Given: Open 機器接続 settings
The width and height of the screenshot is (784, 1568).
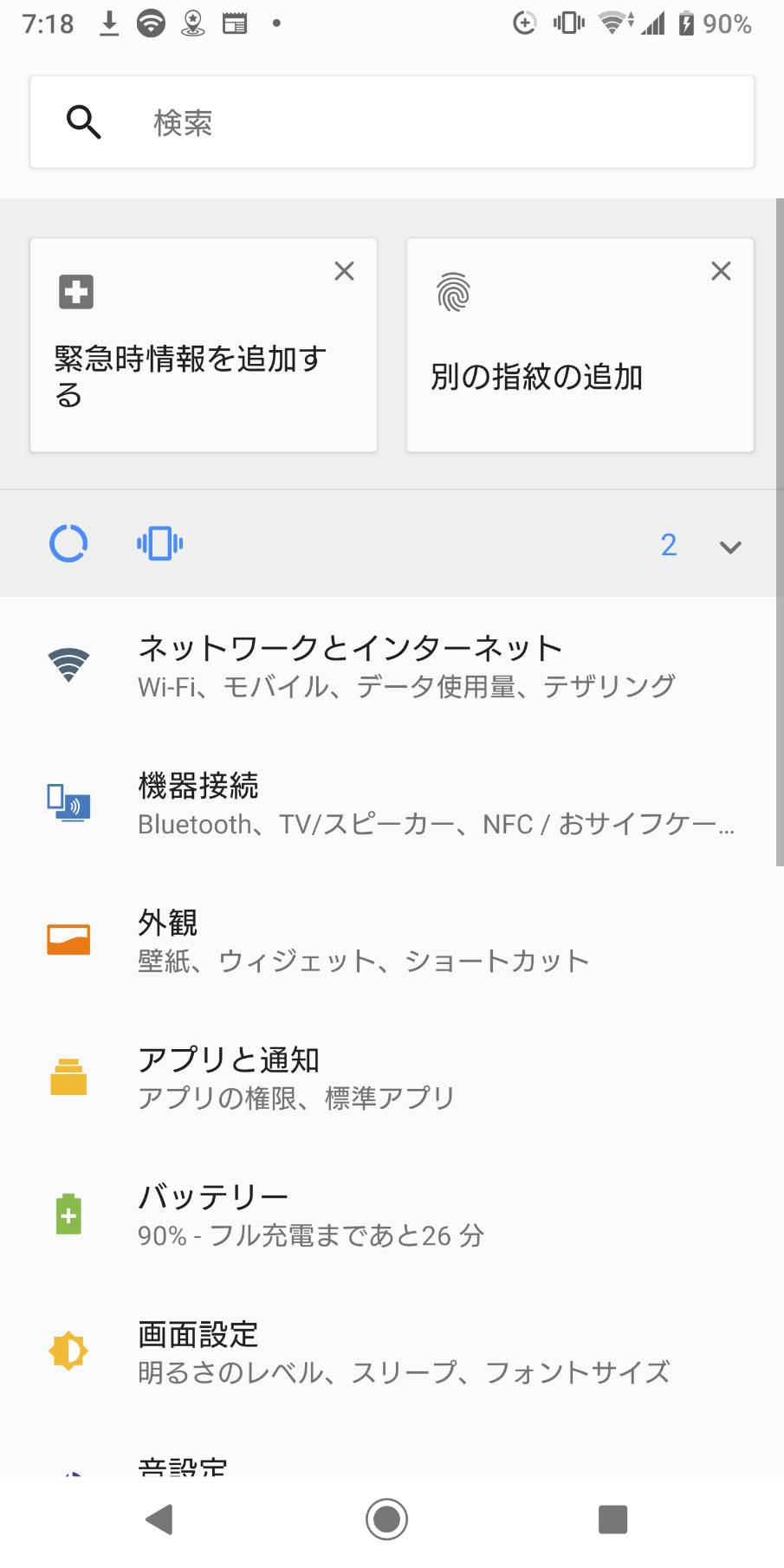Looking at the screenshot, I should 392,802.
